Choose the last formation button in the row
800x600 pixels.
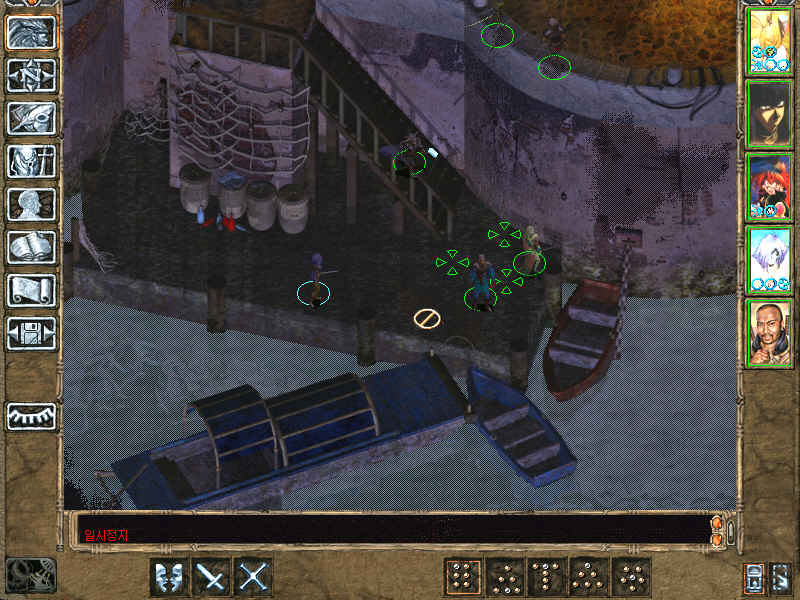coord(631,577)
